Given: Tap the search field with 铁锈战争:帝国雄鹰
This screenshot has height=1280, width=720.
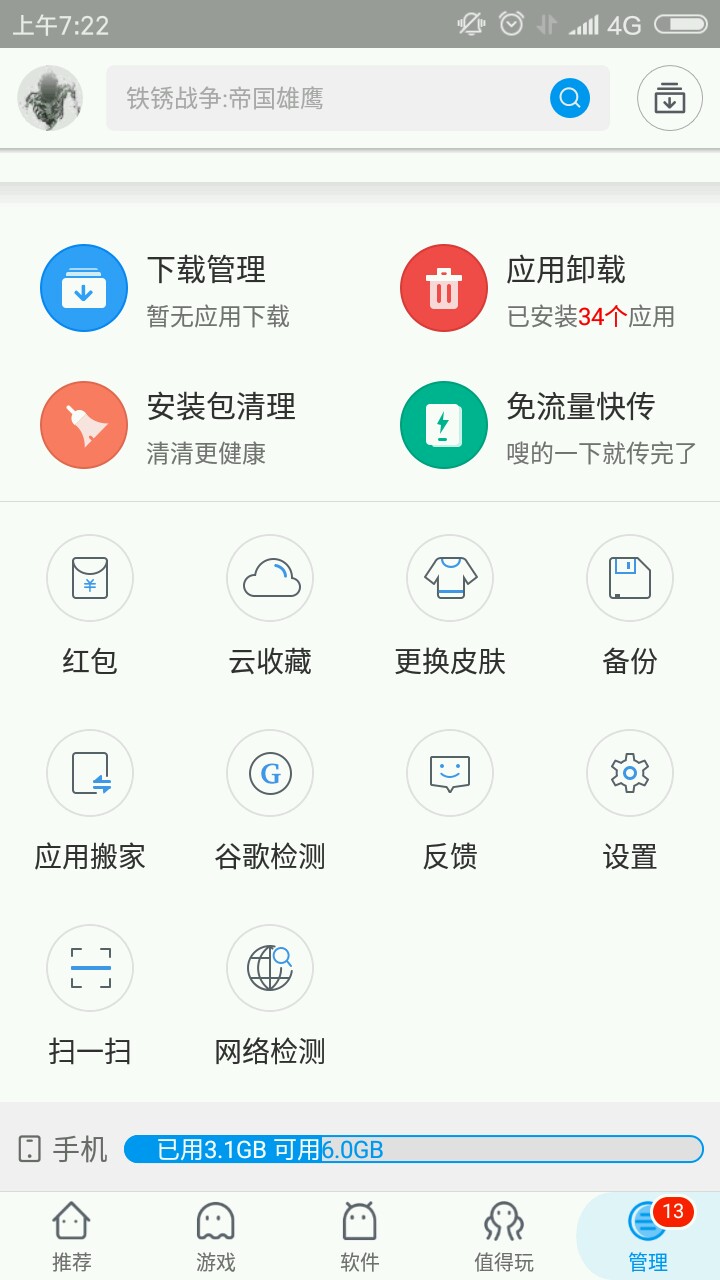Looking at the screenshot, I should click(330, 98).
